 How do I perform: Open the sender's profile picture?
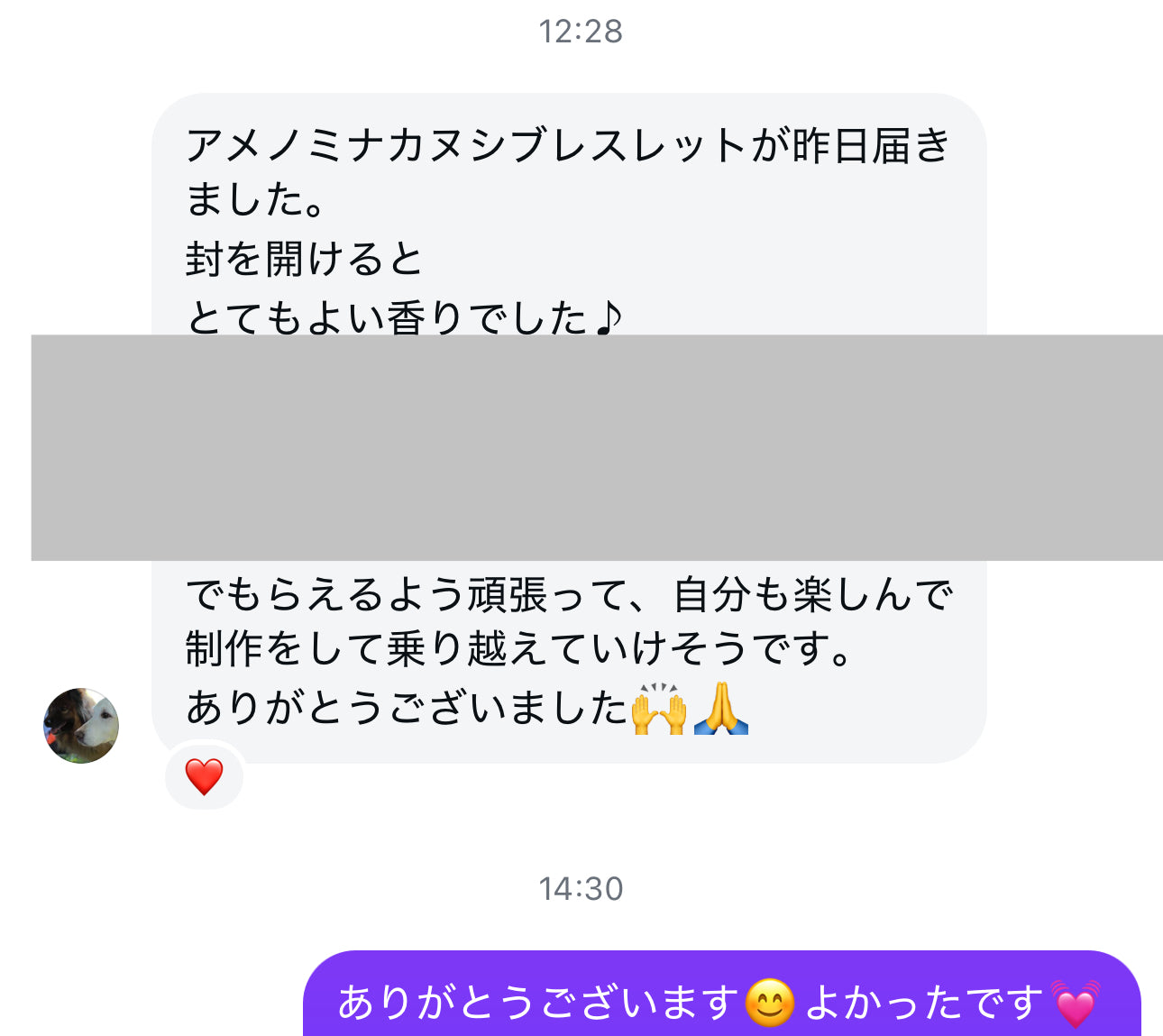point(81,726)
